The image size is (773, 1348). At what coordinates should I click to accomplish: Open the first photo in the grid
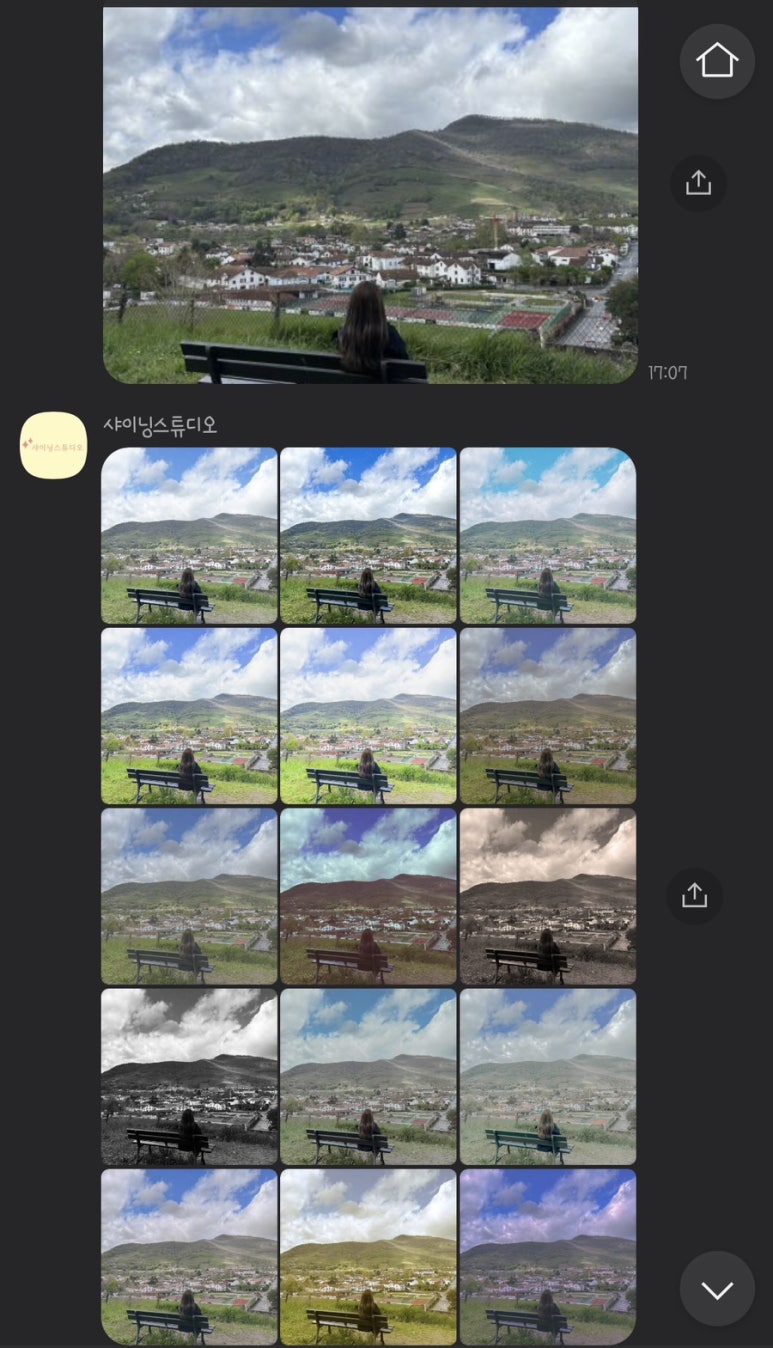189,536
